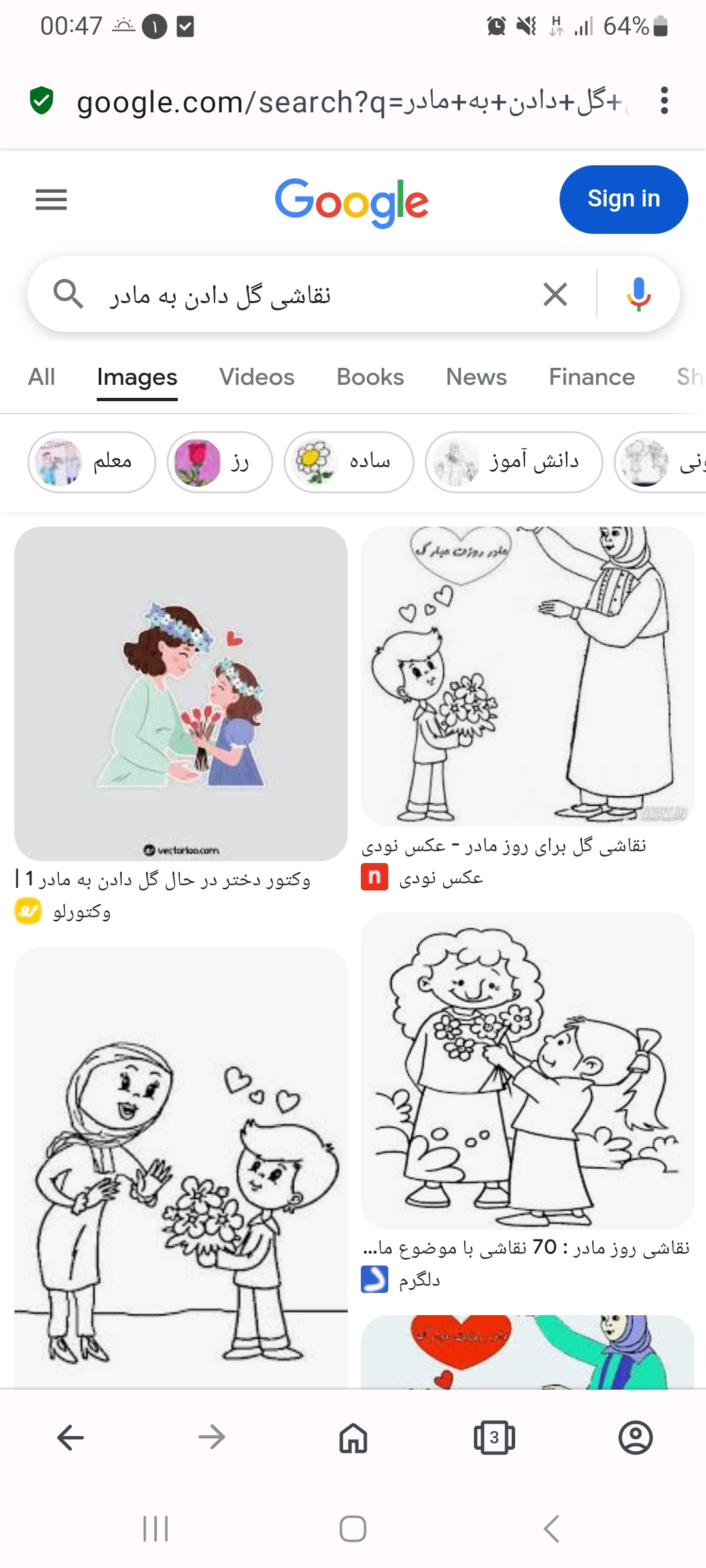Viewport: 706px width, 1568px height.
Task: Select the معلم filter chip
Action: coord(92,462)
